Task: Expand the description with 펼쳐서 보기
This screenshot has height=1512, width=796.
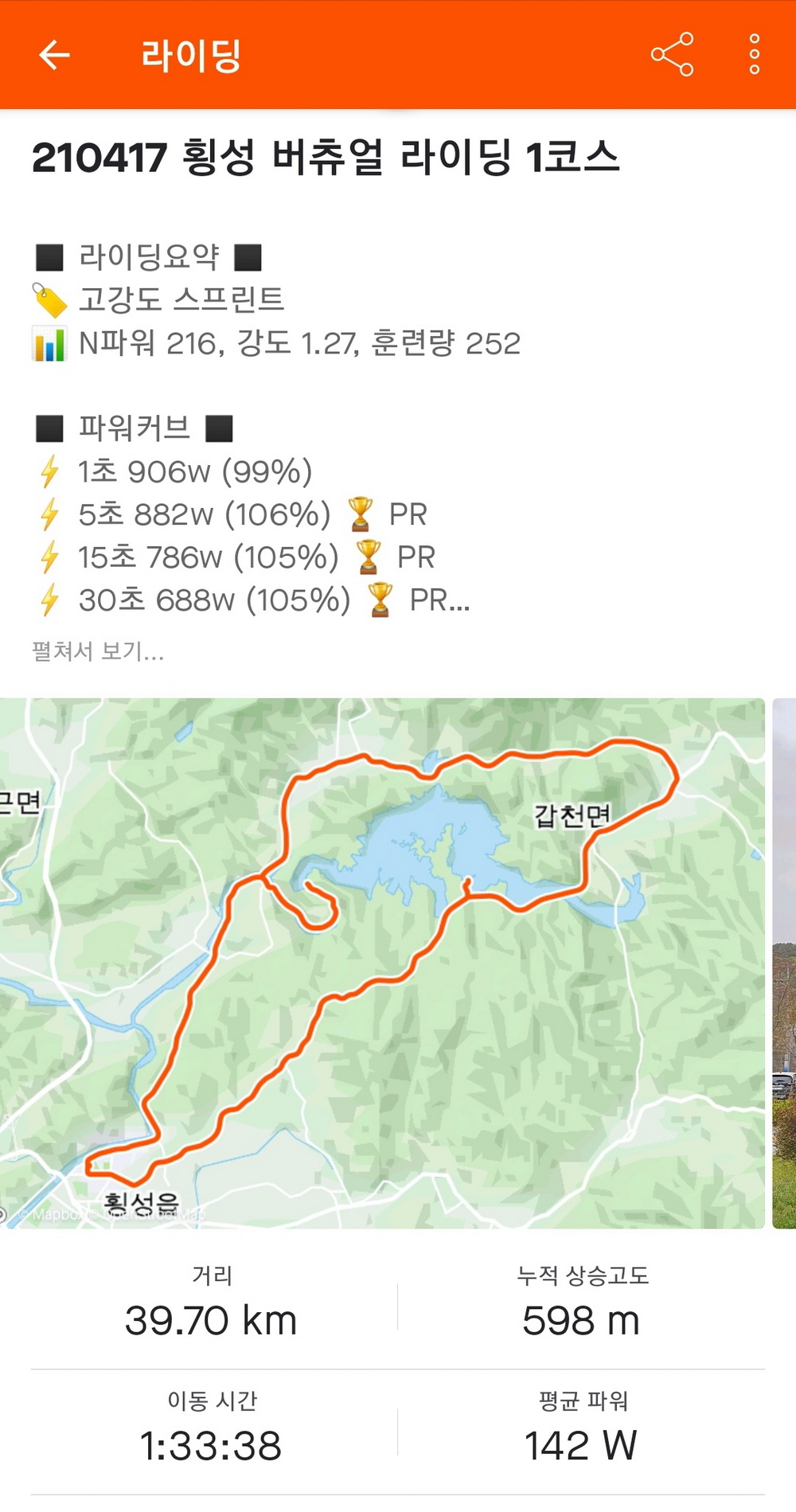Action: click(x=98, y=651)
